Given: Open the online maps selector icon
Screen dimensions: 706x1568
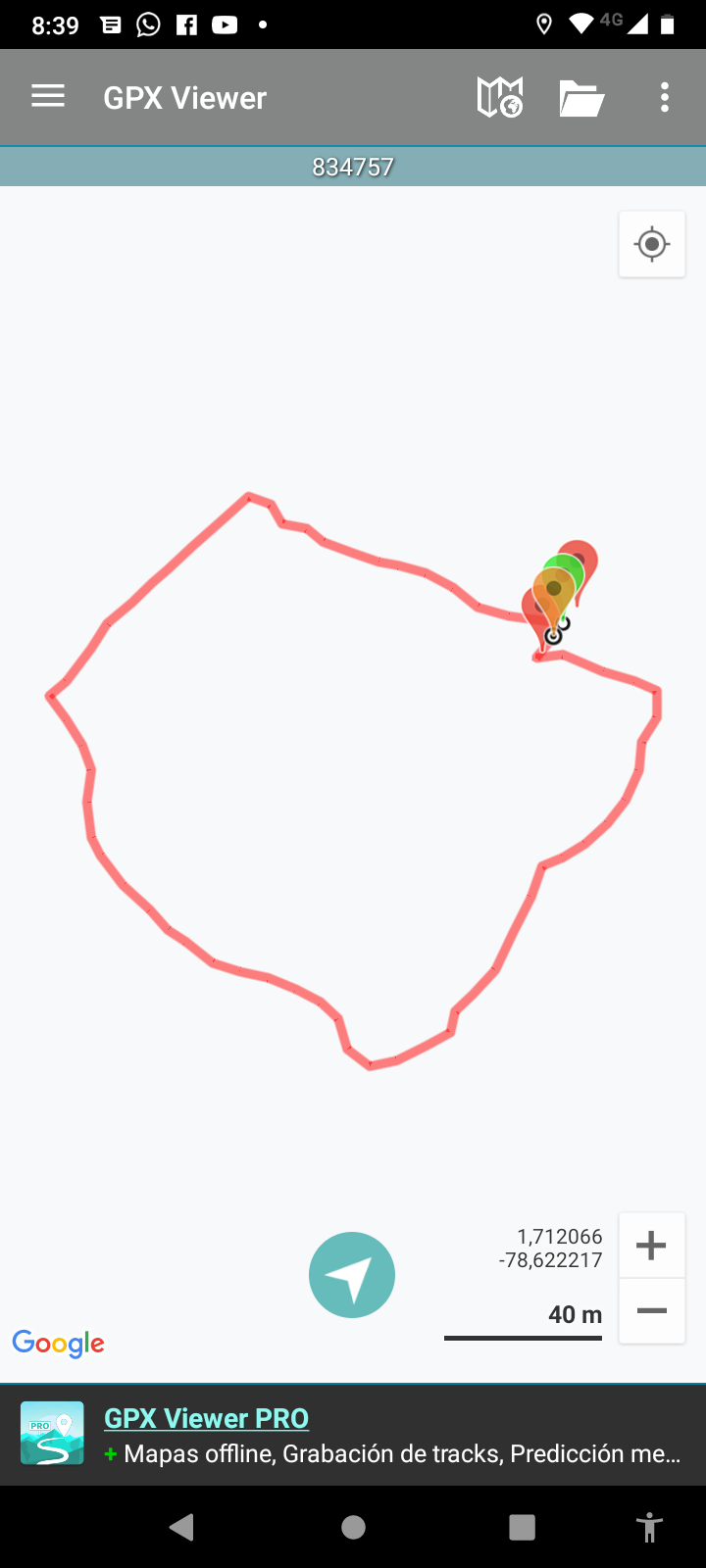Looking at the screenshot, I should point(499,97).
